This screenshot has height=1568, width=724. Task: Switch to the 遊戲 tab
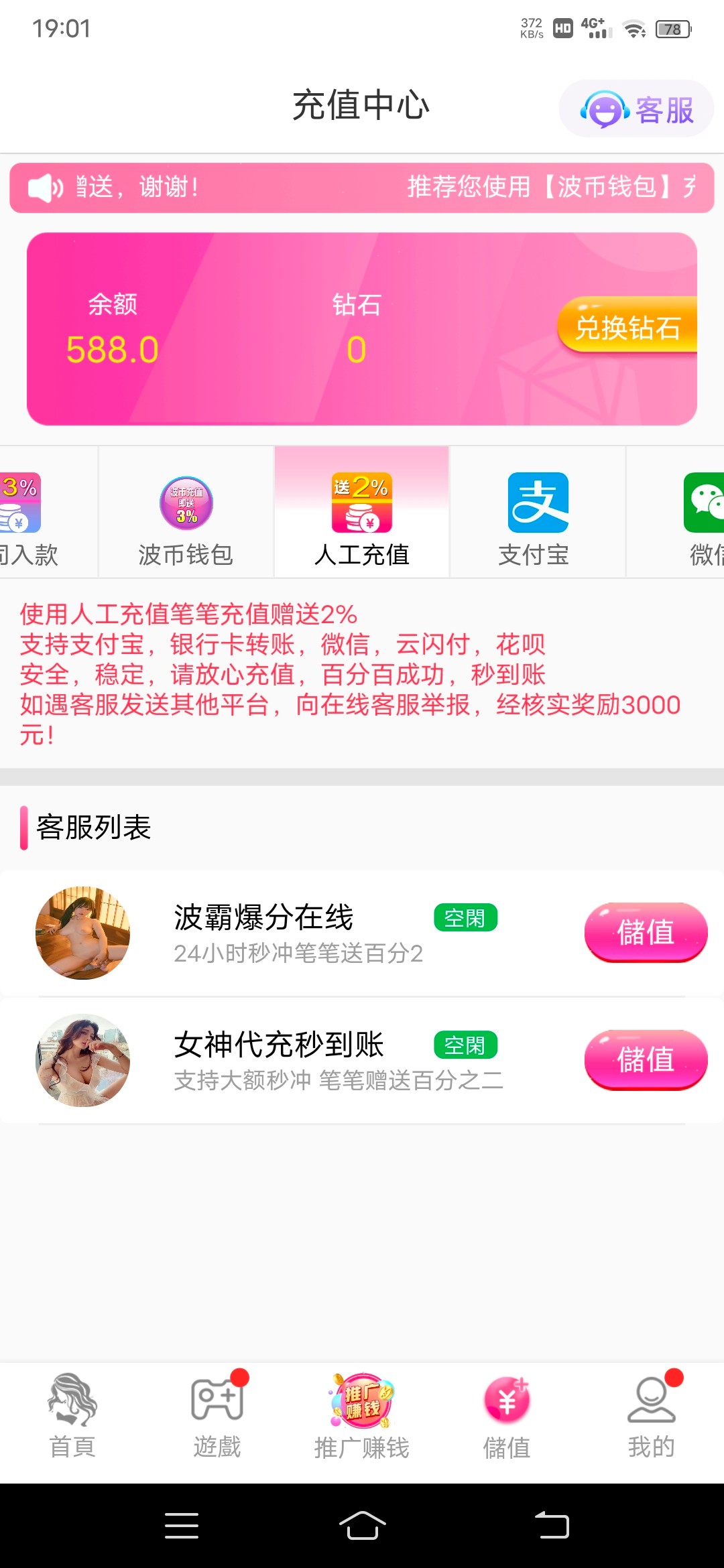[x=217, y=1415]
